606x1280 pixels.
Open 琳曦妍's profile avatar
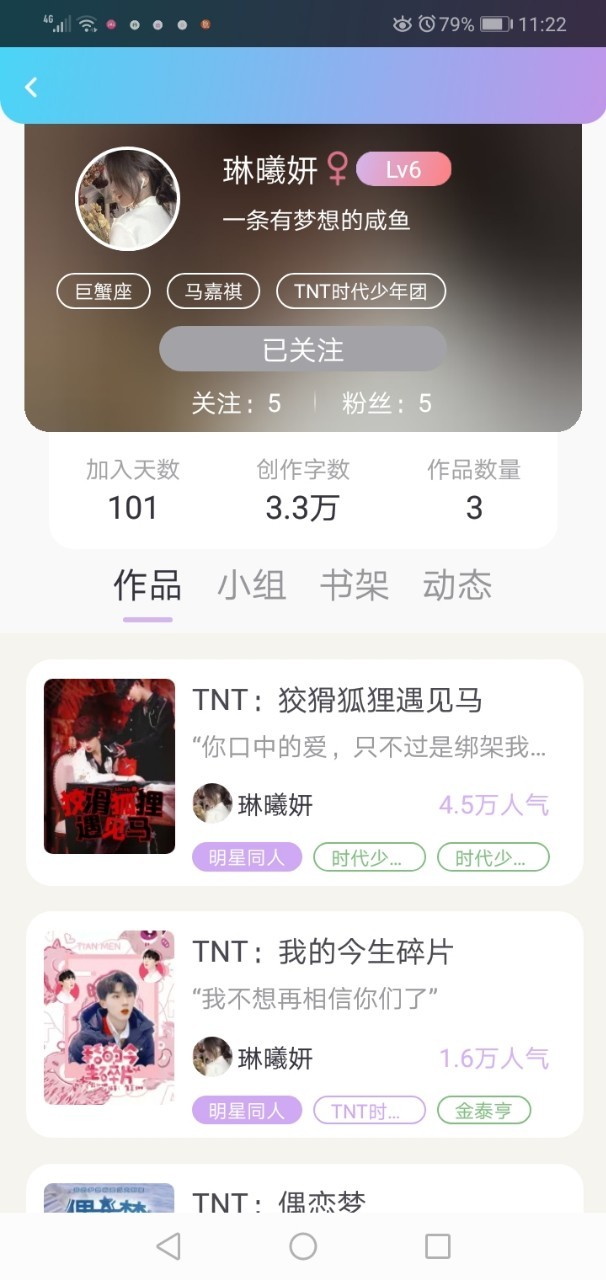(128, 199)
